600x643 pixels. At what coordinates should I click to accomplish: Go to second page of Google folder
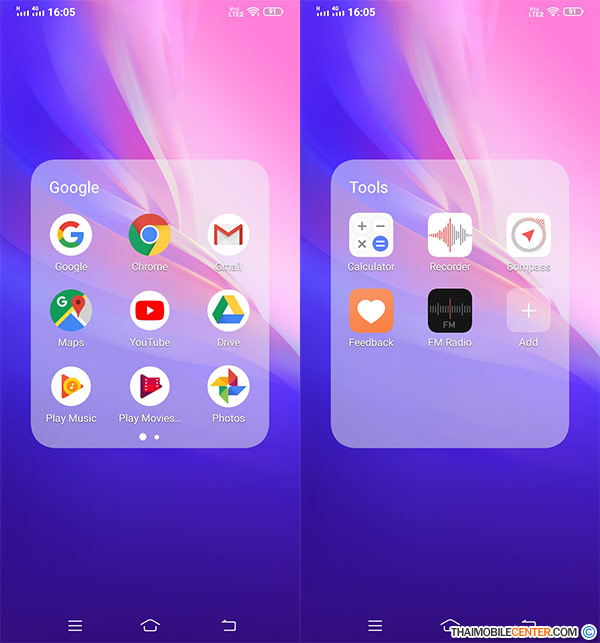tap(157, 437)
